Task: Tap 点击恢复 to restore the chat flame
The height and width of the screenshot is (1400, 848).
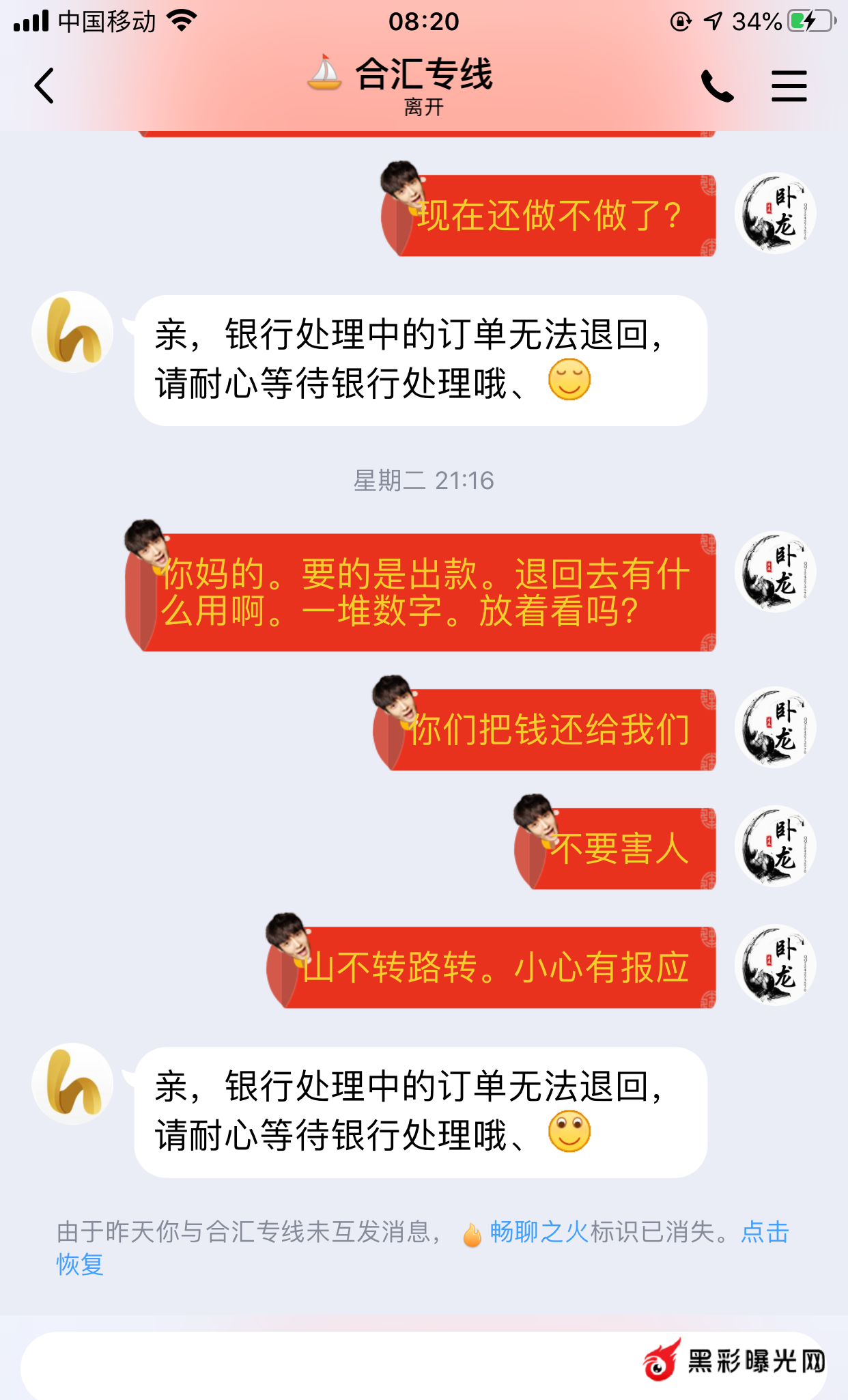Action: pos(765,1232)
